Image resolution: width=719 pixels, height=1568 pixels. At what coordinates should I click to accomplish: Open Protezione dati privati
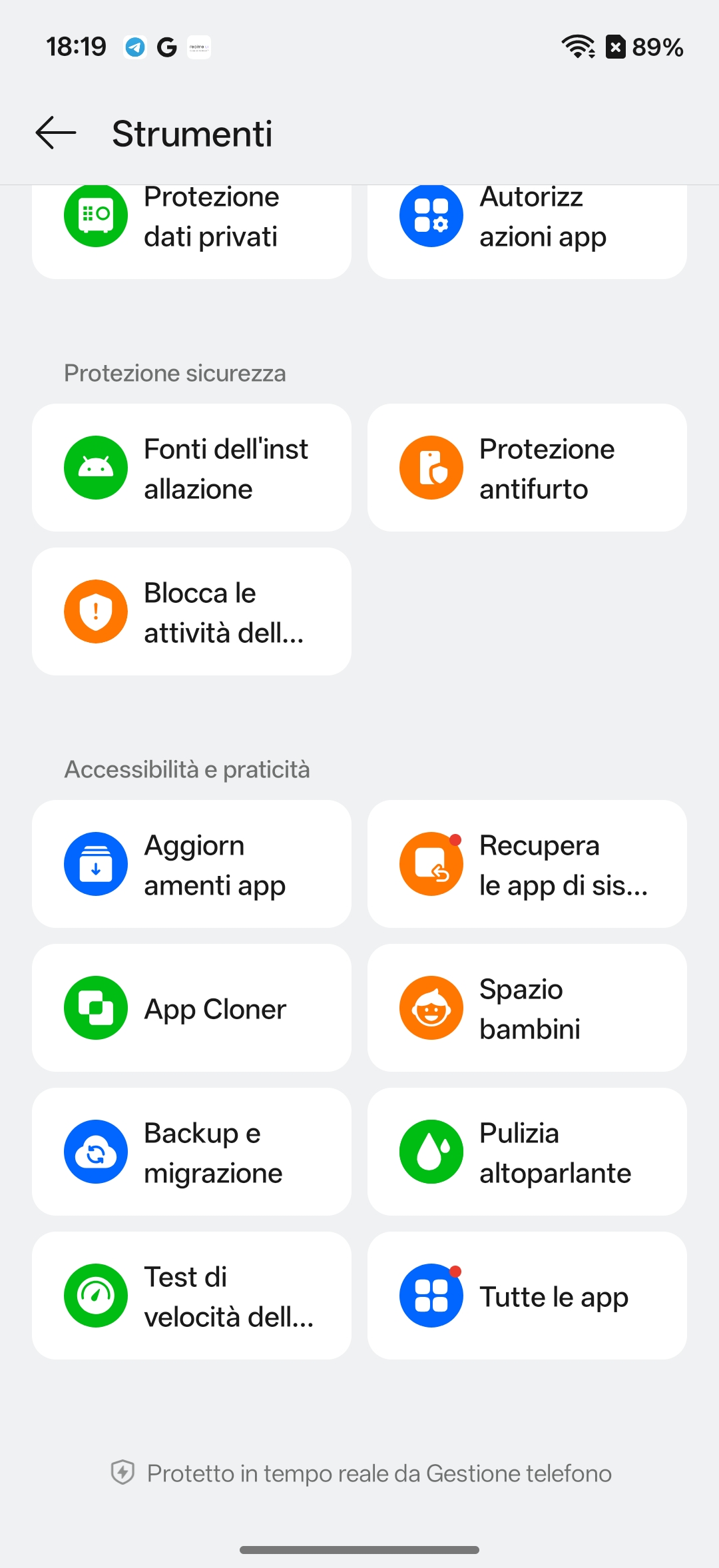tap(192, 226)
